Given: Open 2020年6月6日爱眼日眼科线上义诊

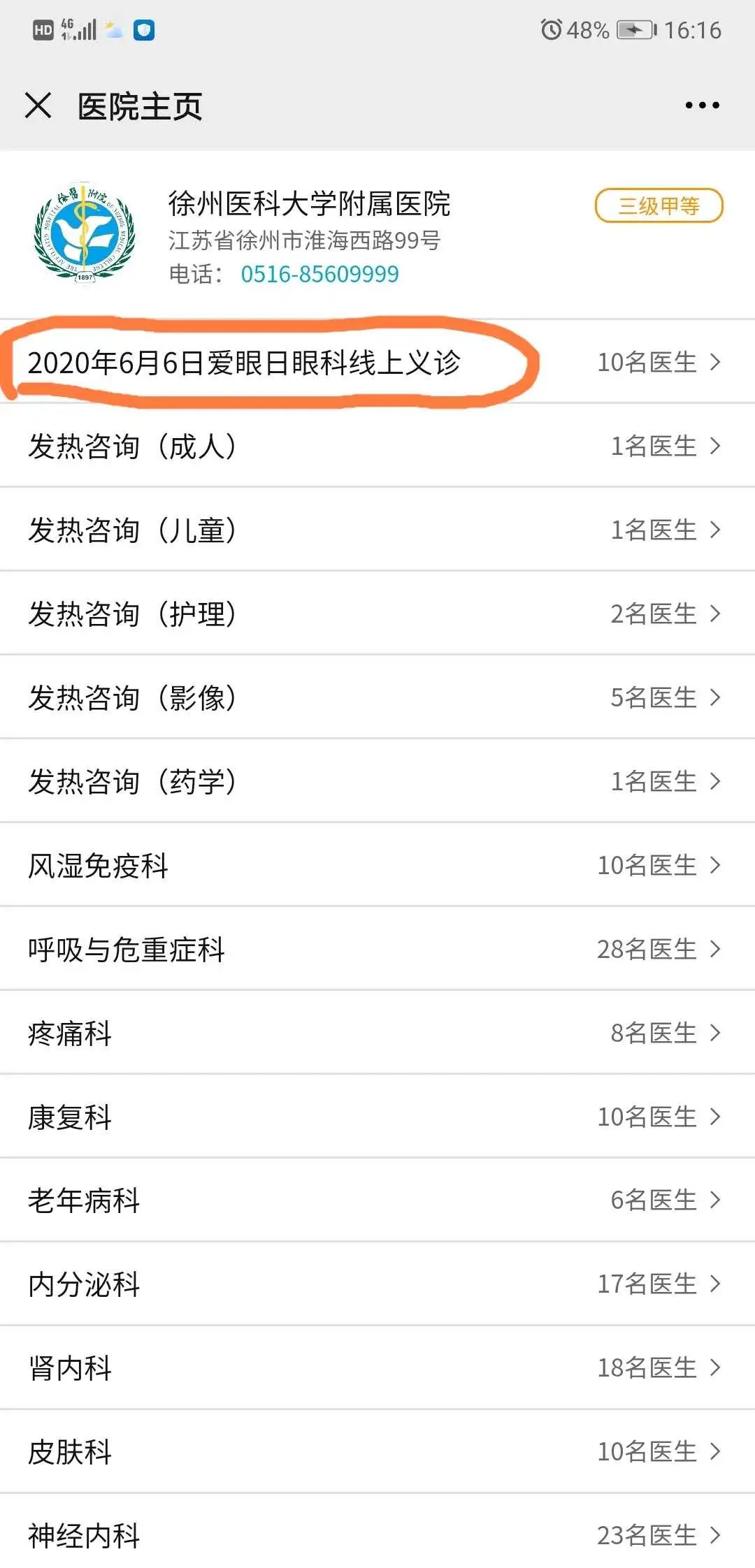Looking at the screenshot, I should point(377,362).
